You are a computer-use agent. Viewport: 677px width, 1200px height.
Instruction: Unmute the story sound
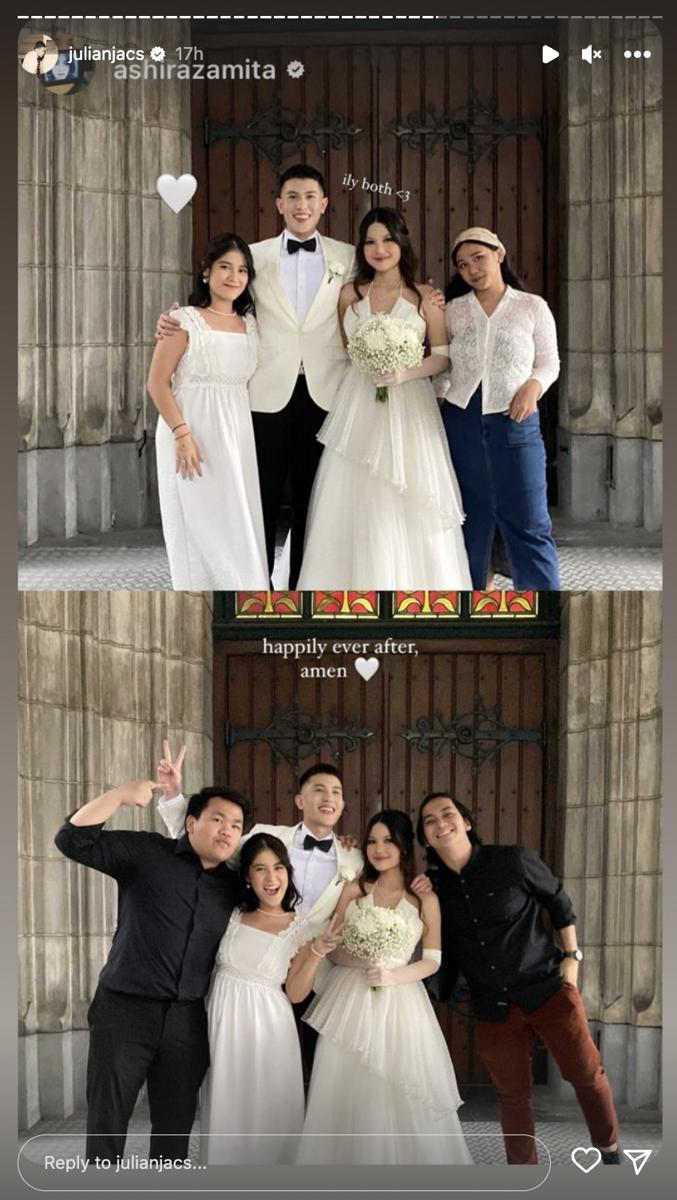(591, 54)
